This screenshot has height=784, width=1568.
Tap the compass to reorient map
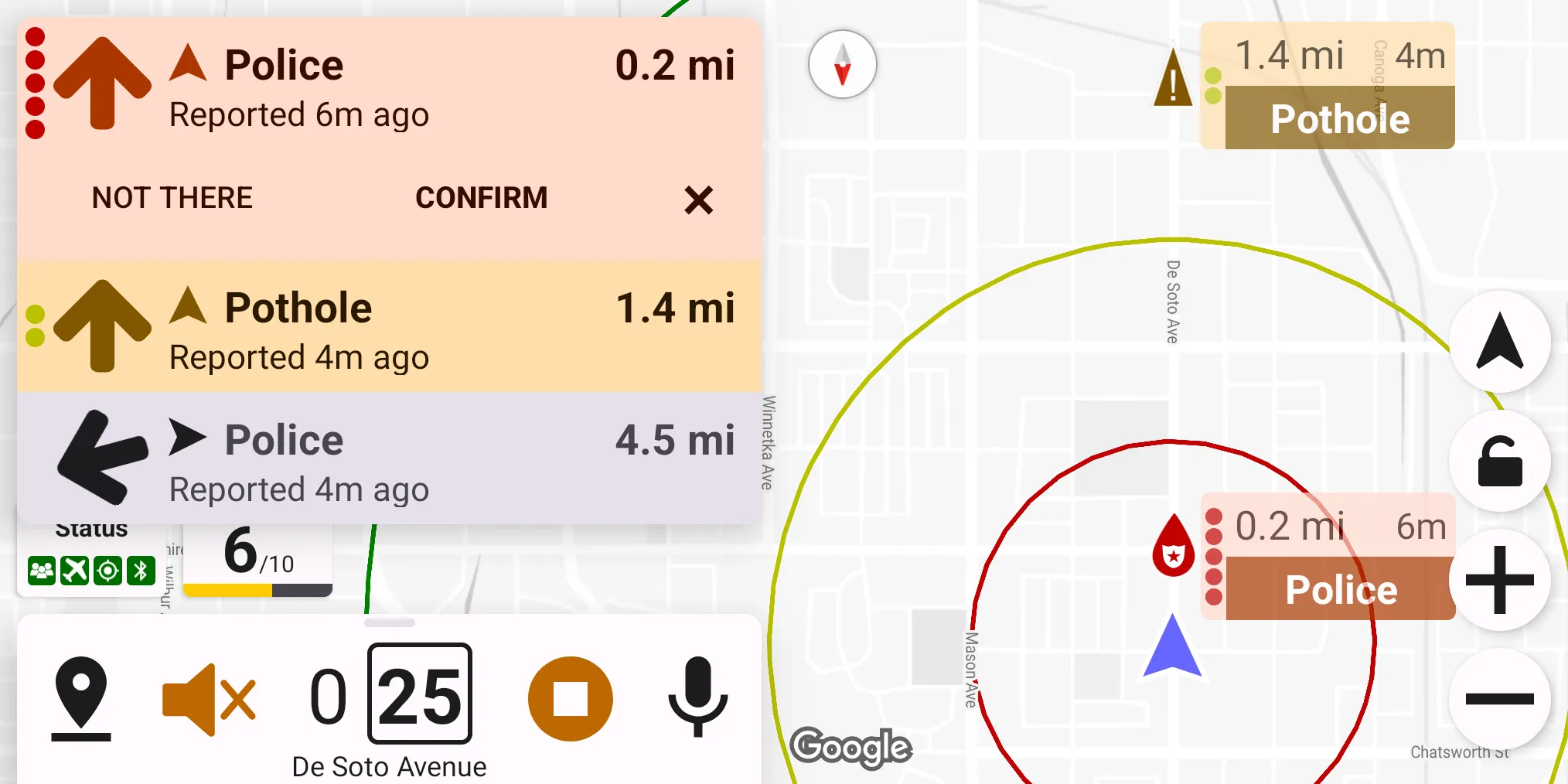point(842,64)
